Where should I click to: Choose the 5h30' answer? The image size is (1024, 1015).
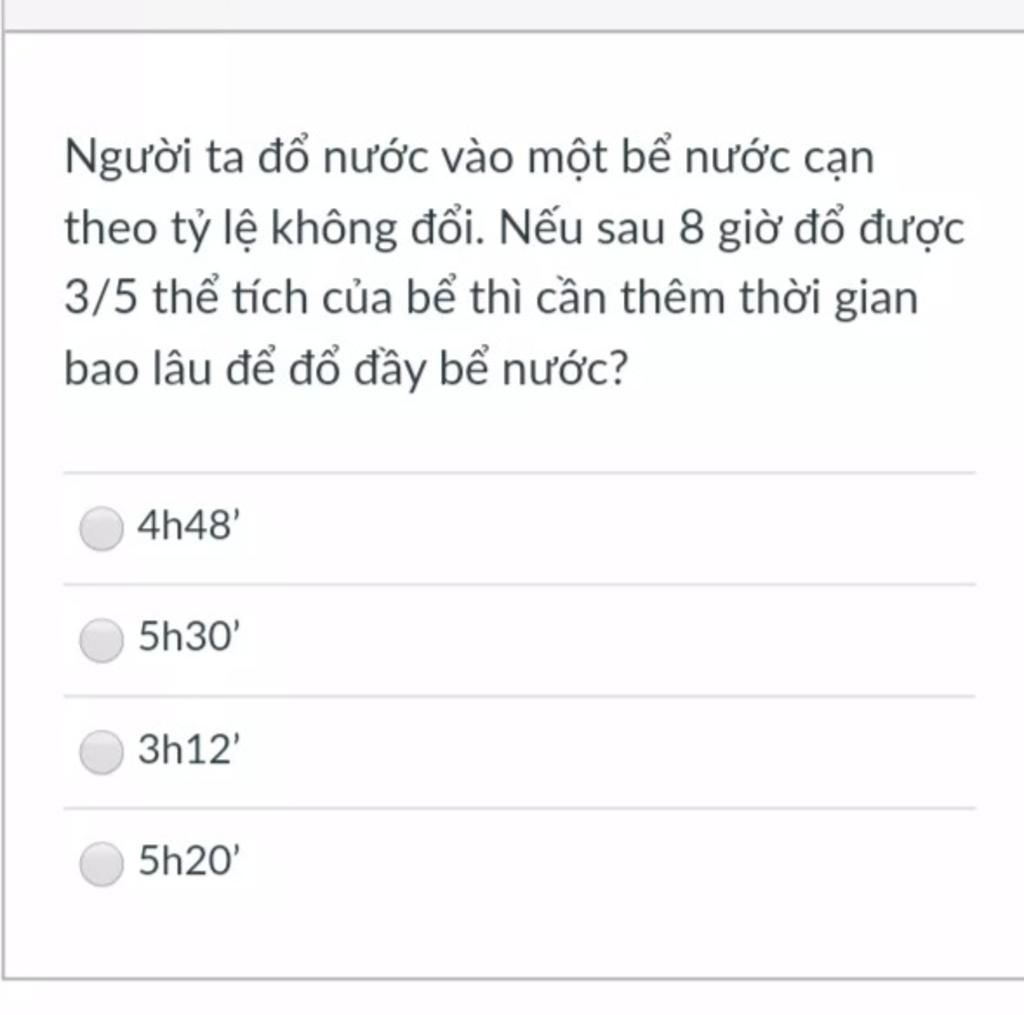pos(101,640)
